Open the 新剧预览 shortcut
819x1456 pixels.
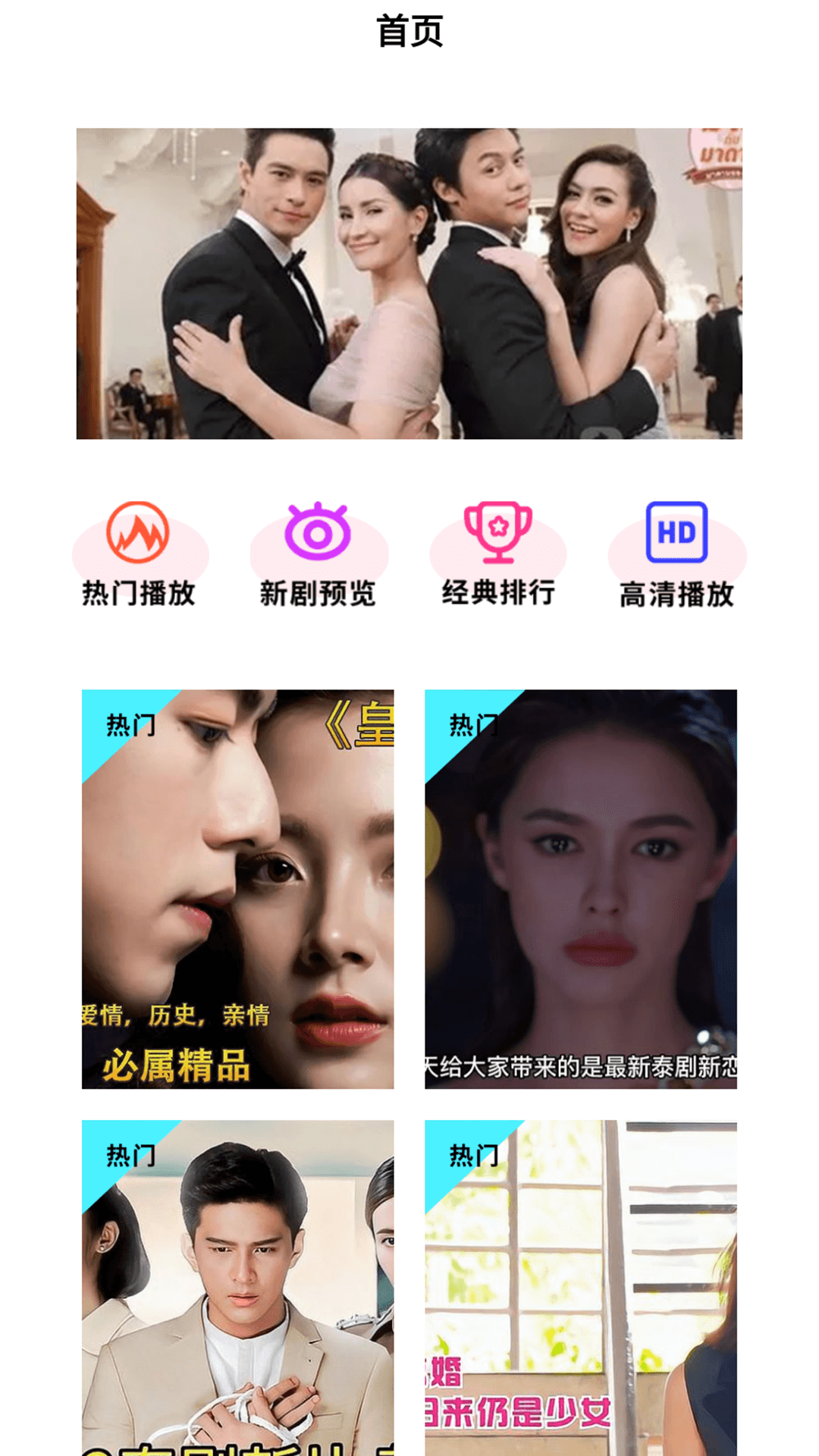click(x=318, y=595)
